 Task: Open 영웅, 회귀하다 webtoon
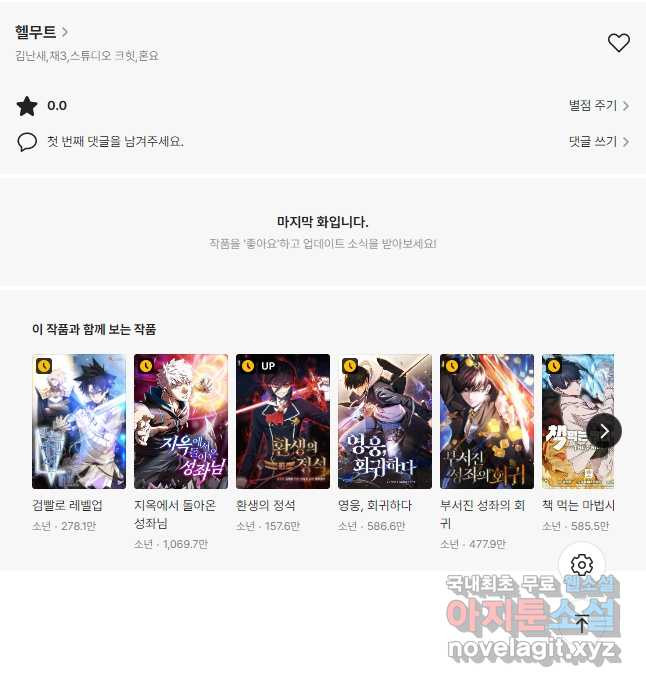tap(384, 421)
